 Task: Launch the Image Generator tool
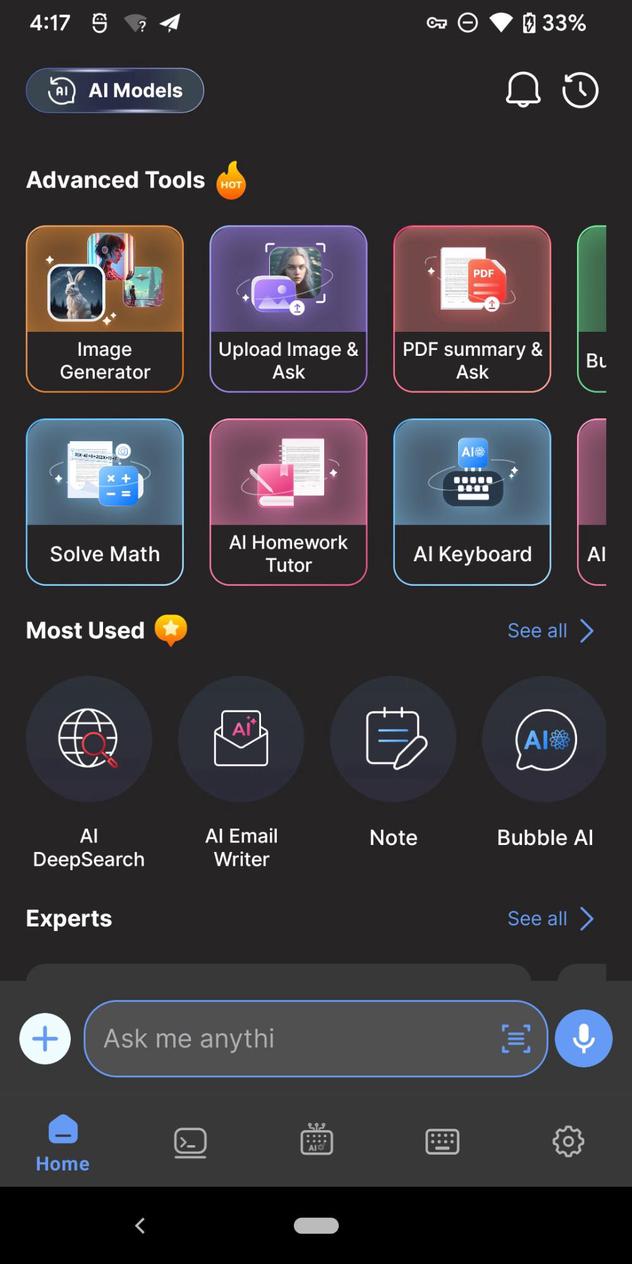coord(105,308)
